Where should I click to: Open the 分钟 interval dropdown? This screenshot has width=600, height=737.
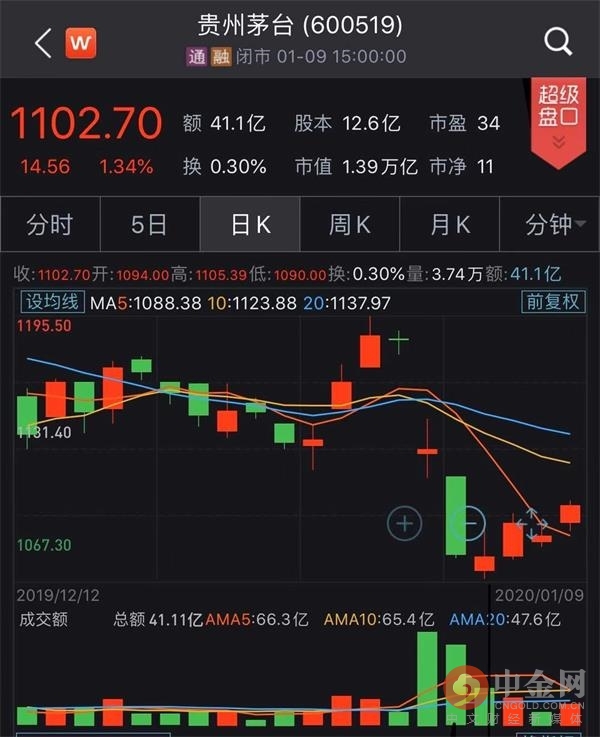(555, 224)
